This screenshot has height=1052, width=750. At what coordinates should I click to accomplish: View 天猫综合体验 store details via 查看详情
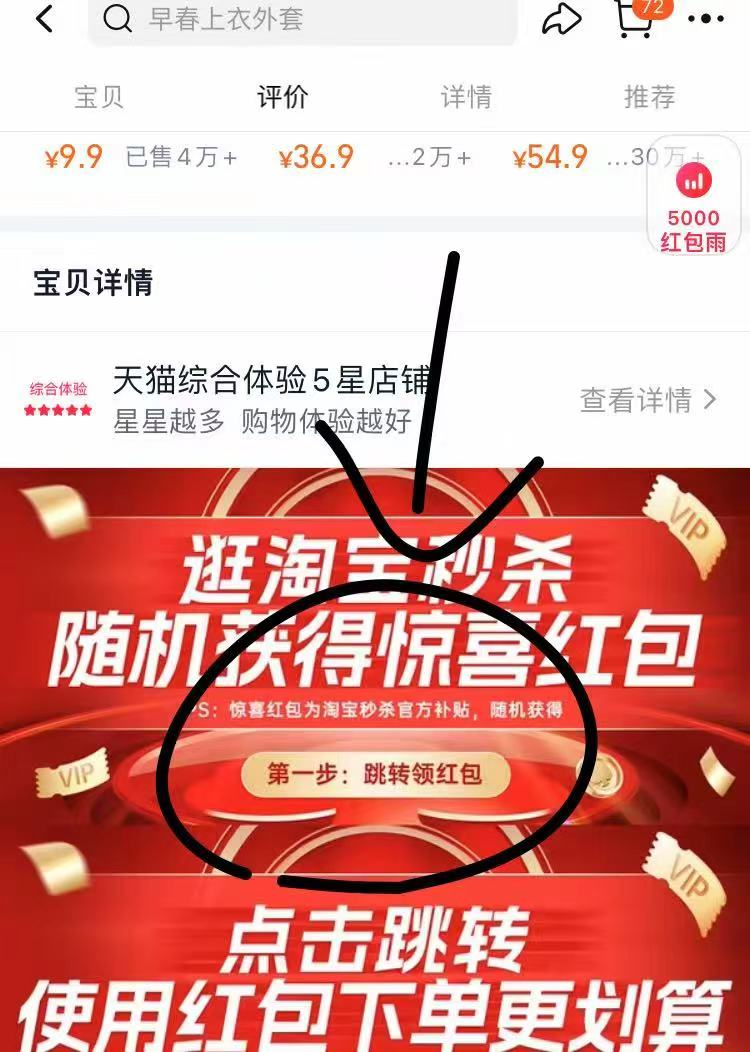click(648, 401)
